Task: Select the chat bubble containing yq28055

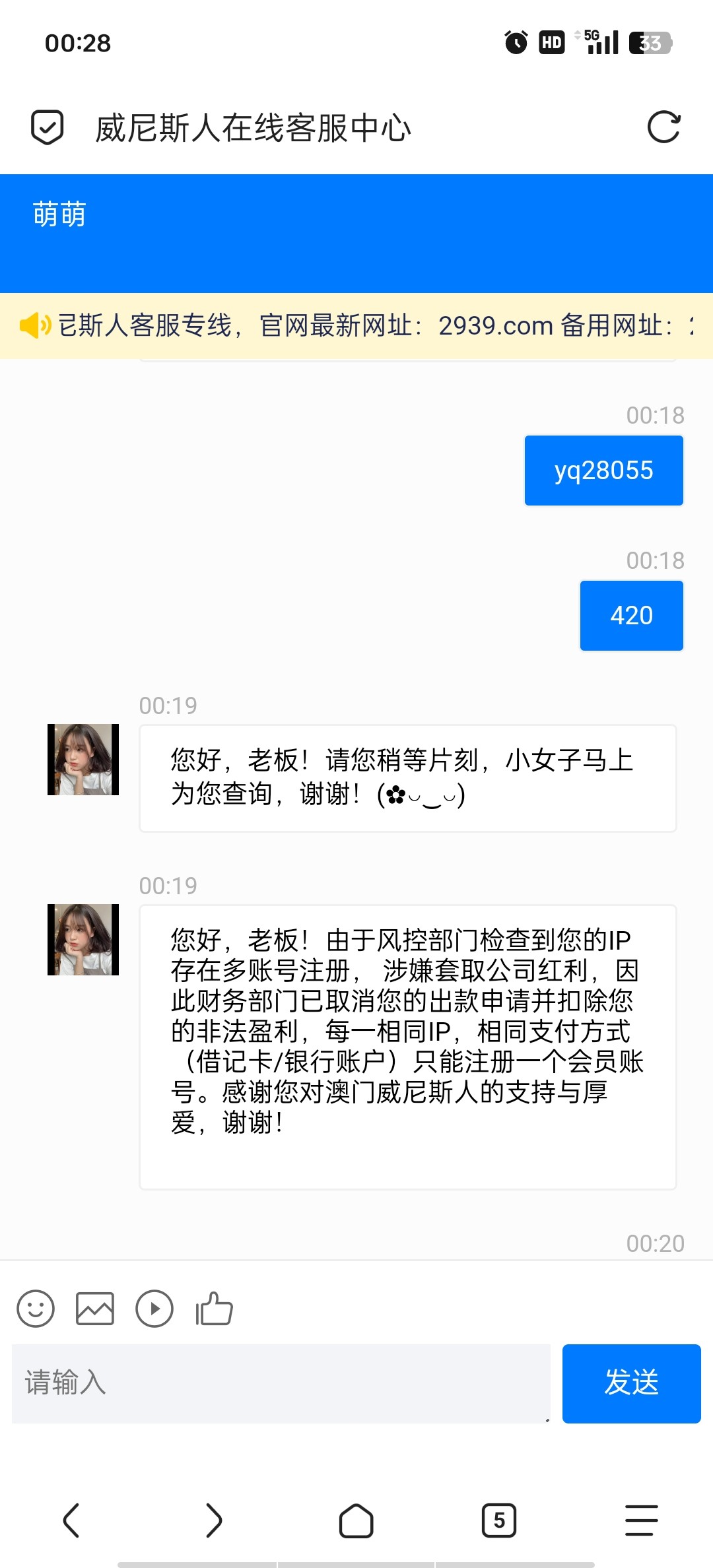Action: 603,470
